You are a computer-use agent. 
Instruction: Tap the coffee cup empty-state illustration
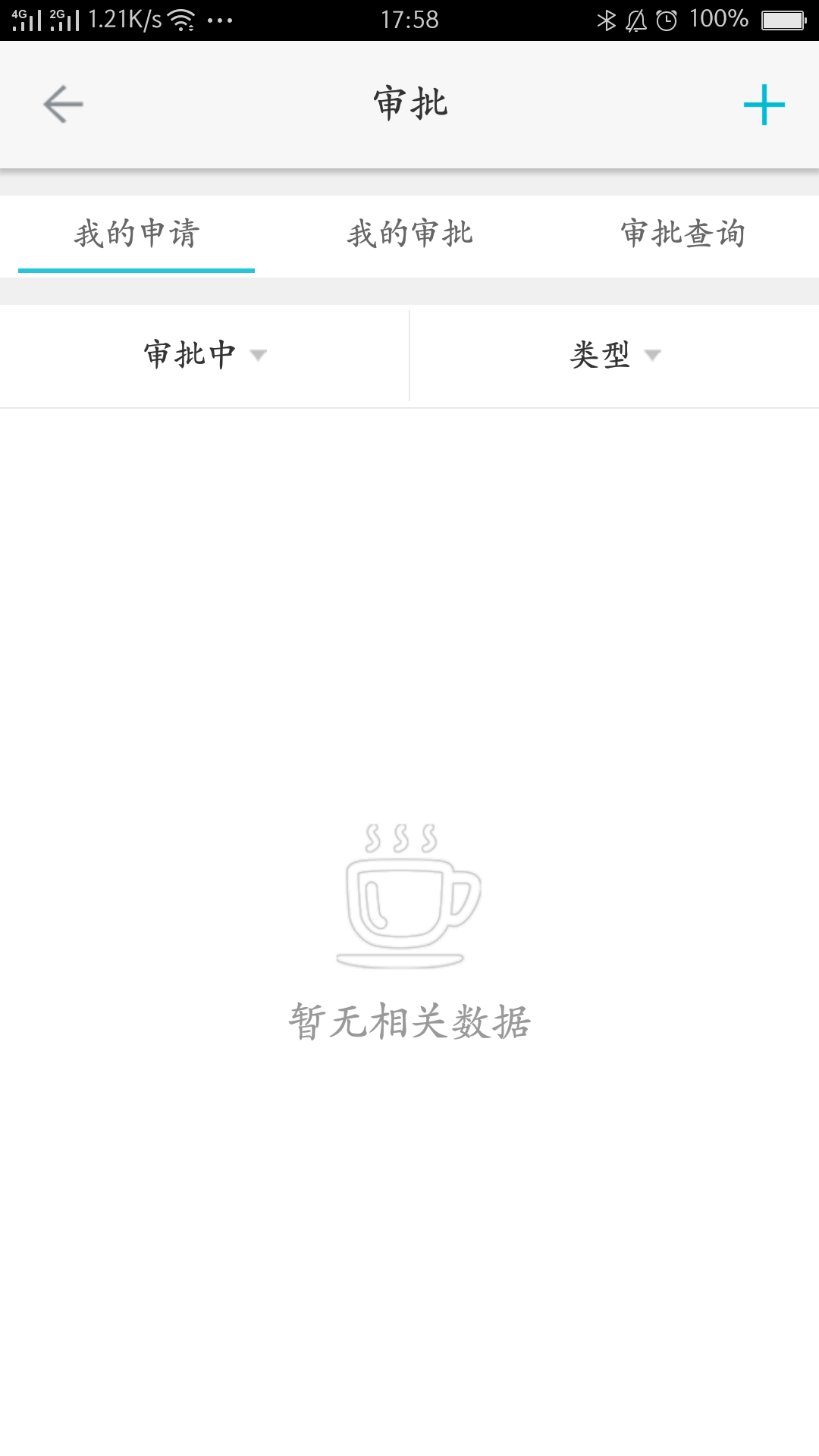409,895
